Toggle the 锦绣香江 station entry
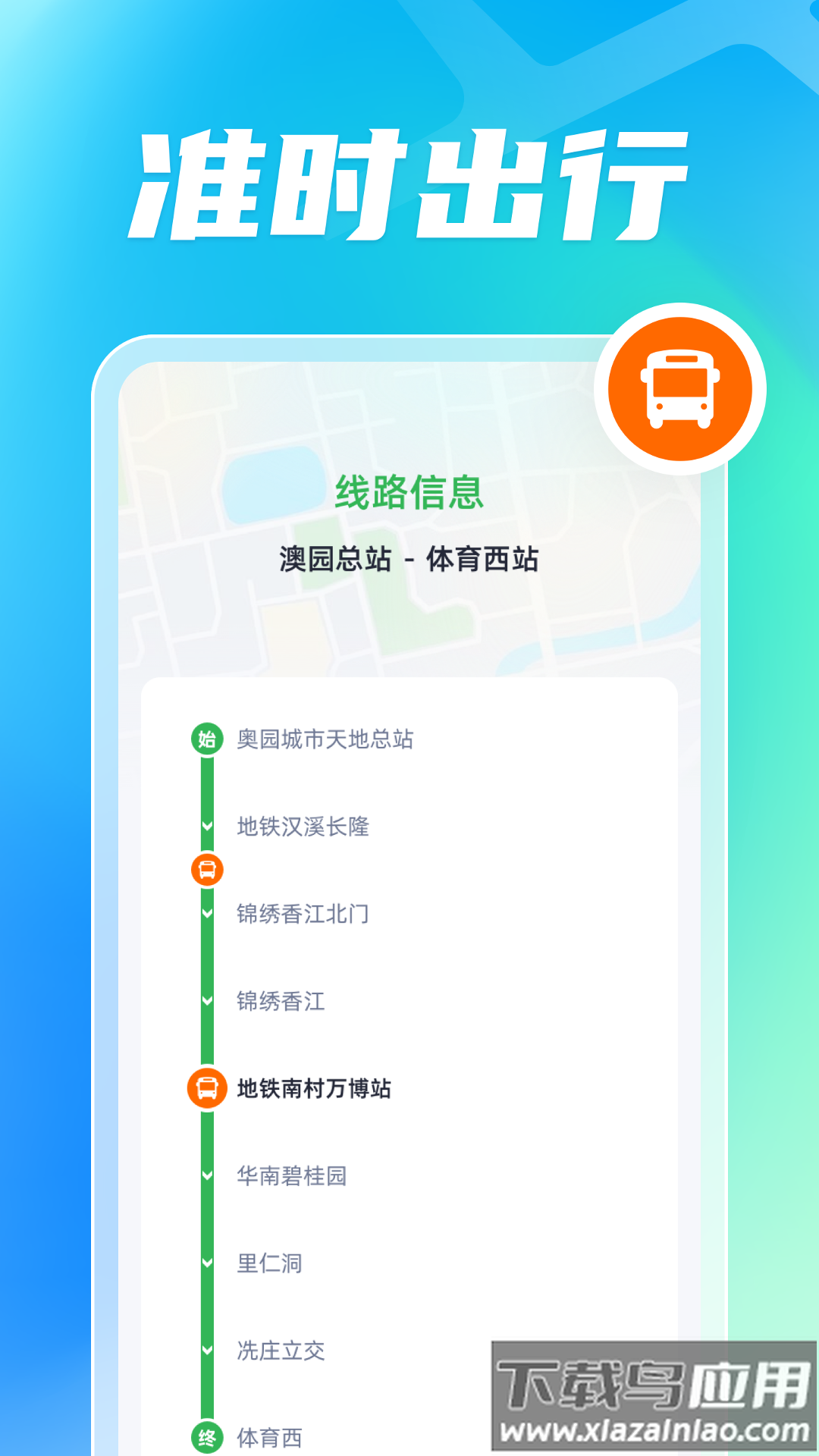This screenshot has height=1456, width=819. click(x=281, y=1001)
